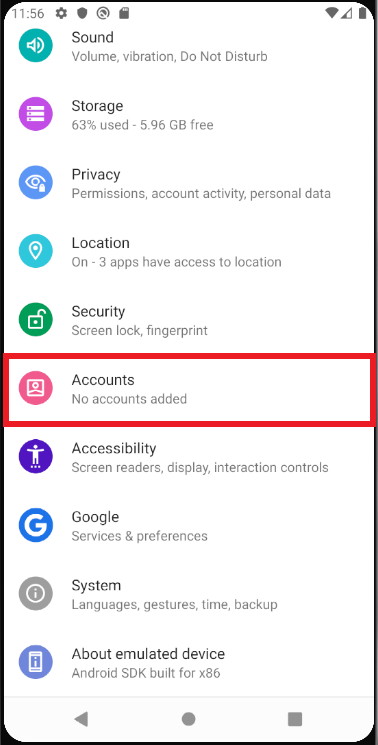View About emulated device
378x745 pixels.
189,662
